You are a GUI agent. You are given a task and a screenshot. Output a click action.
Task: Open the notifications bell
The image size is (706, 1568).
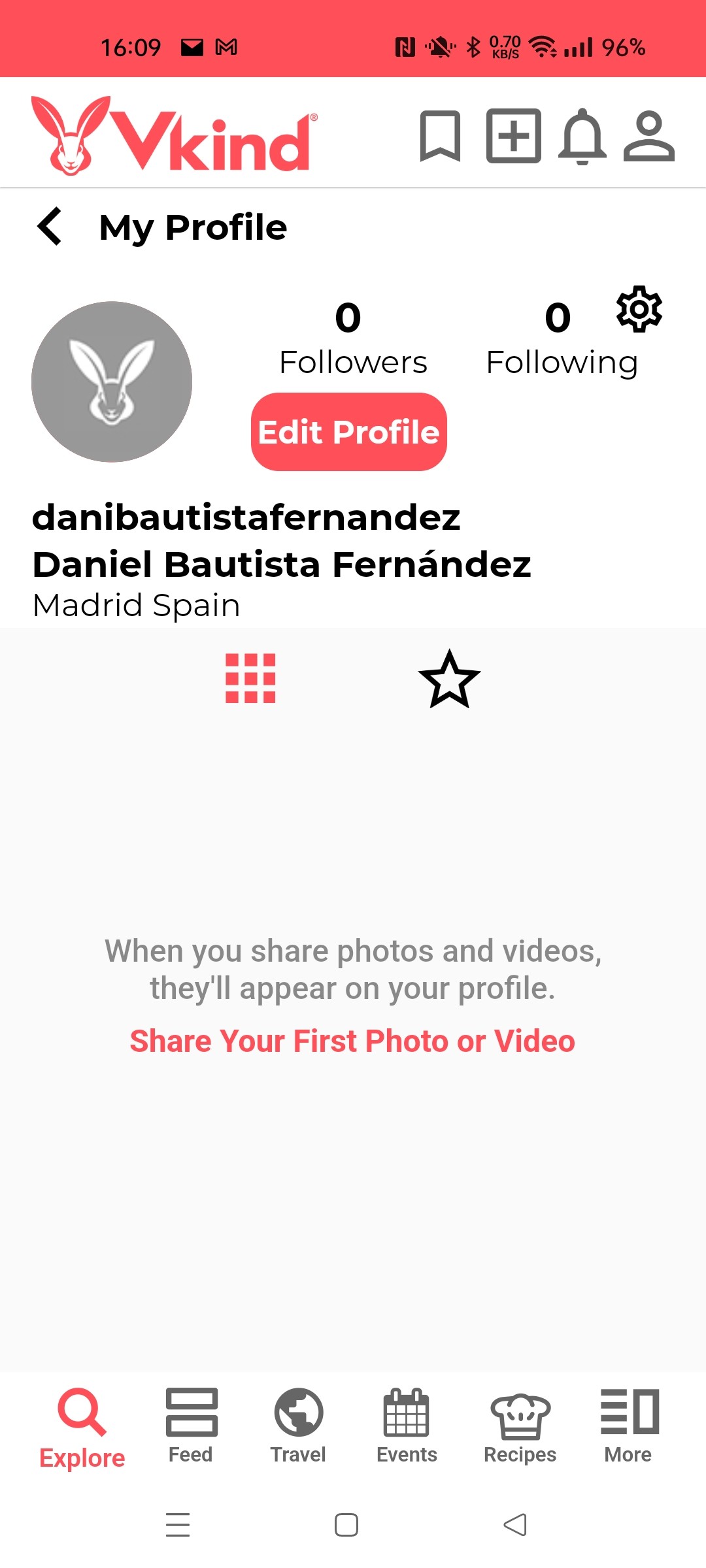point(582,136)
